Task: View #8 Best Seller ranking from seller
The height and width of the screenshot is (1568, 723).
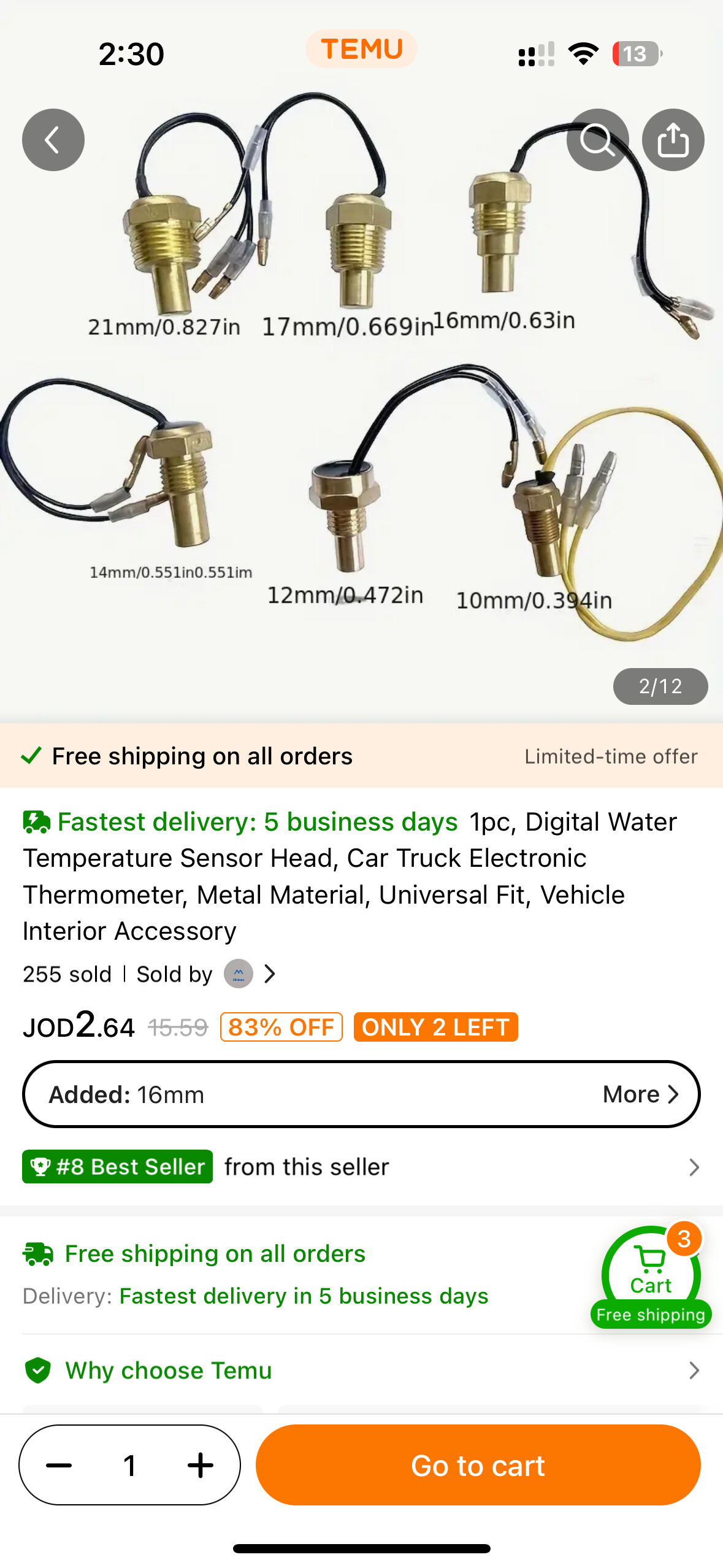Action: [x=361, y=1167]
